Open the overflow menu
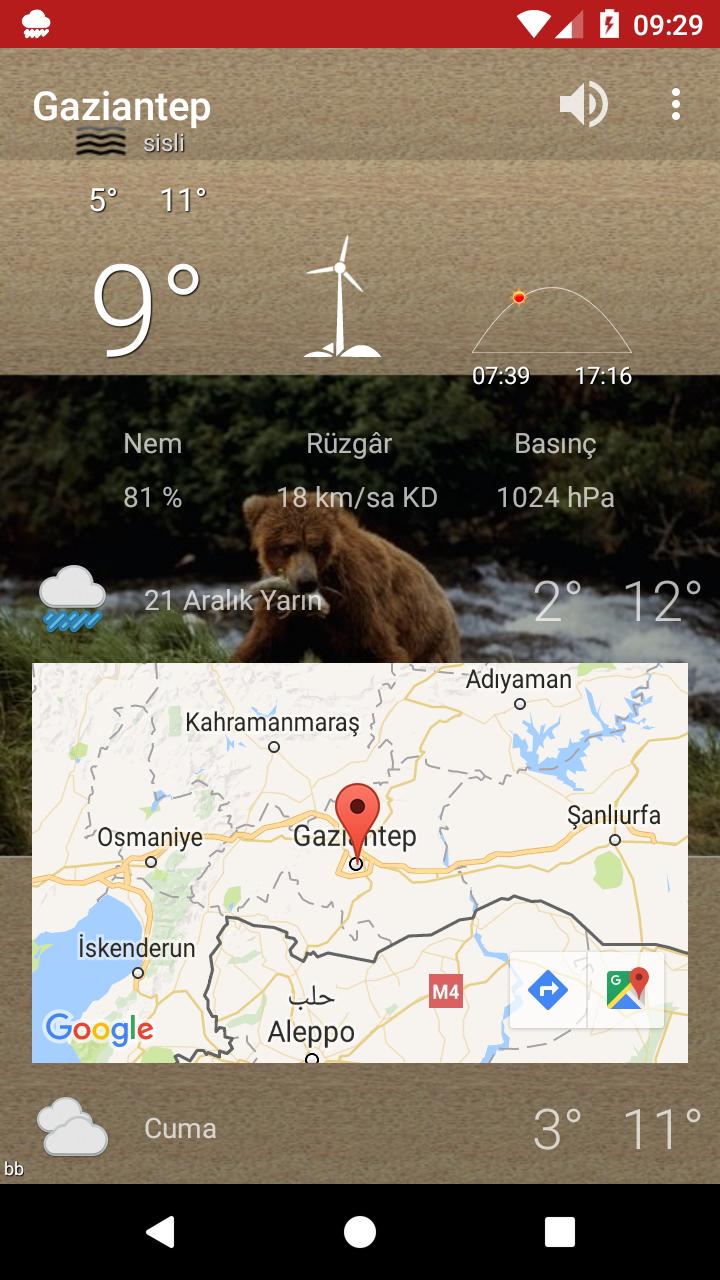Image resolution: width=720 pixels, height=1280 pixels. [676, 104]
